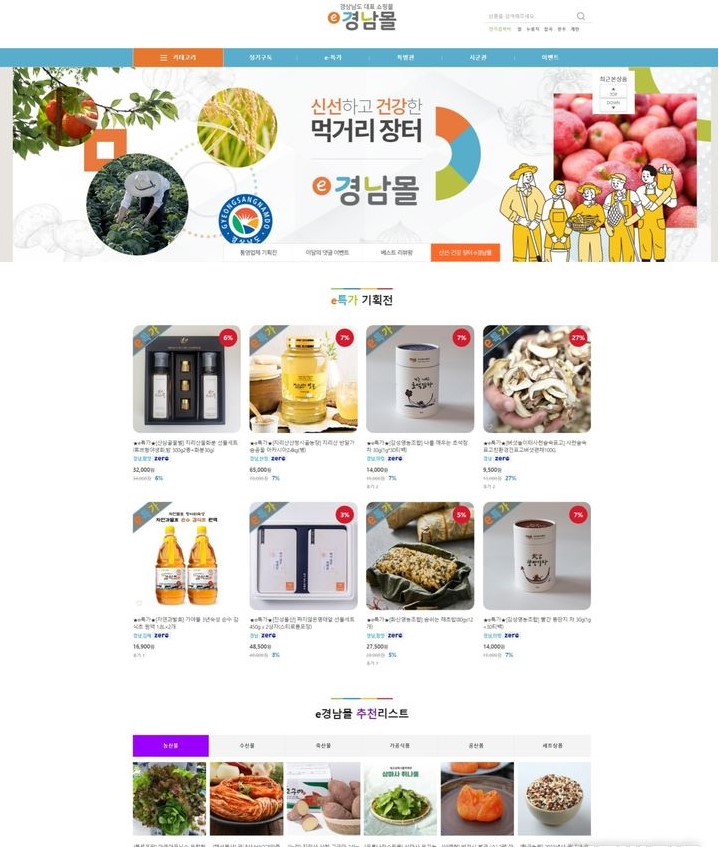Image resolution: width=719 pixels, height=847 pixels.
Task: Open the 카테고리 menu
Action: [x=179, y=58]
